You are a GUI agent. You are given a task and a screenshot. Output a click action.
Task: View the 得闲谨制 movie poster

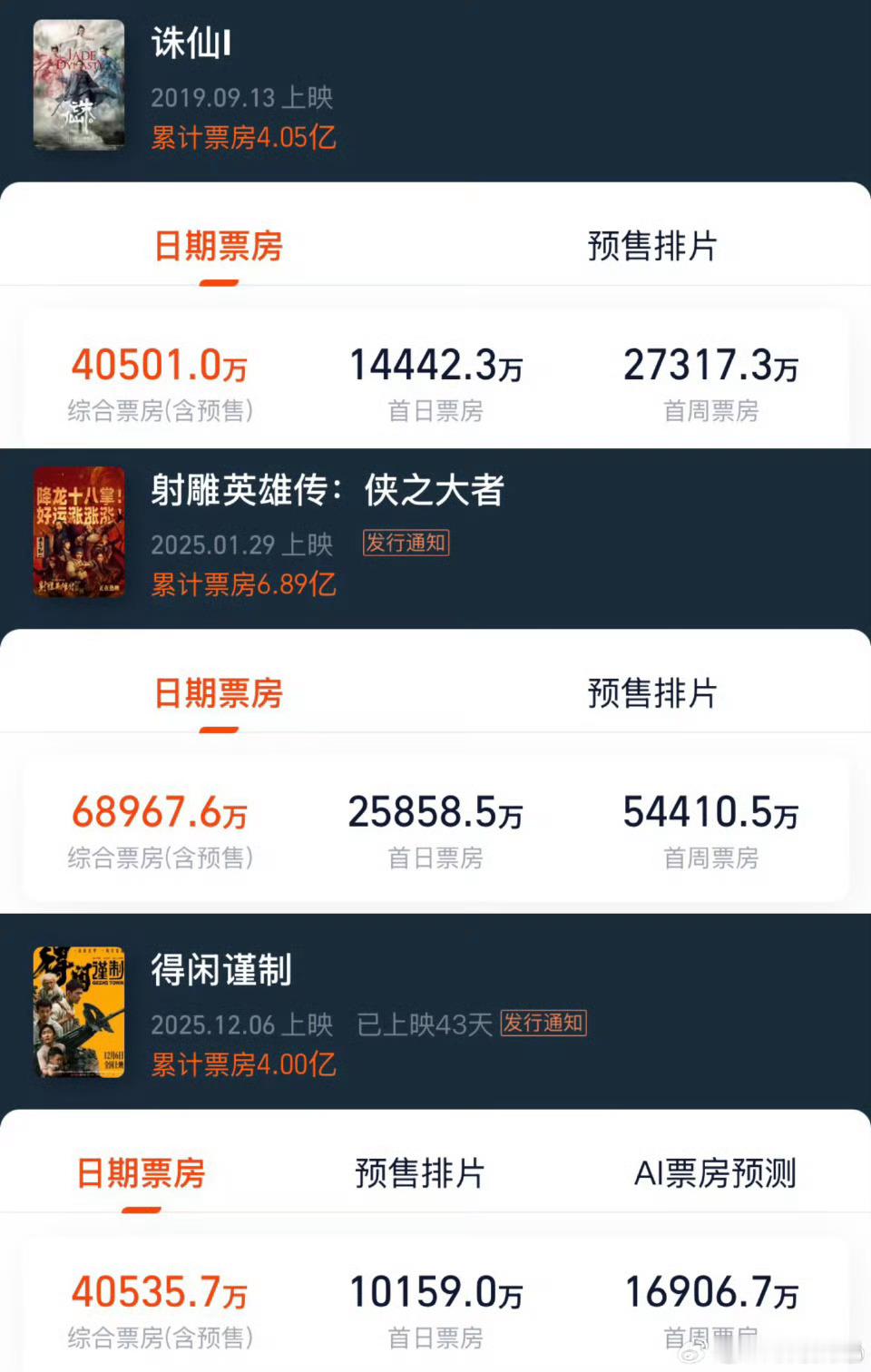[x=78, y=1011]
